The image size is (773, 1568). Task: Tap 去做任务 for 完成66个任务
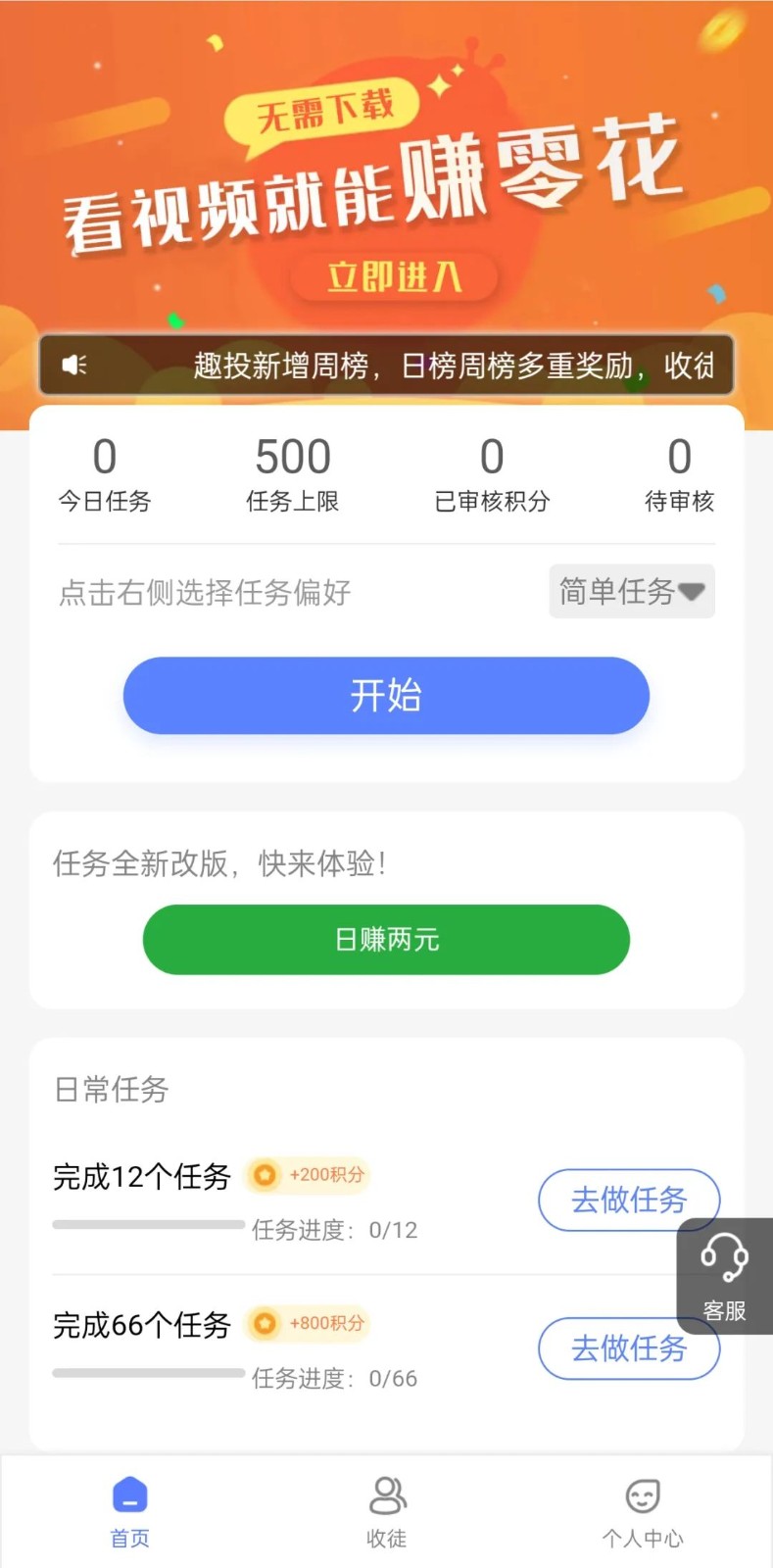(x=628, y=1348)
